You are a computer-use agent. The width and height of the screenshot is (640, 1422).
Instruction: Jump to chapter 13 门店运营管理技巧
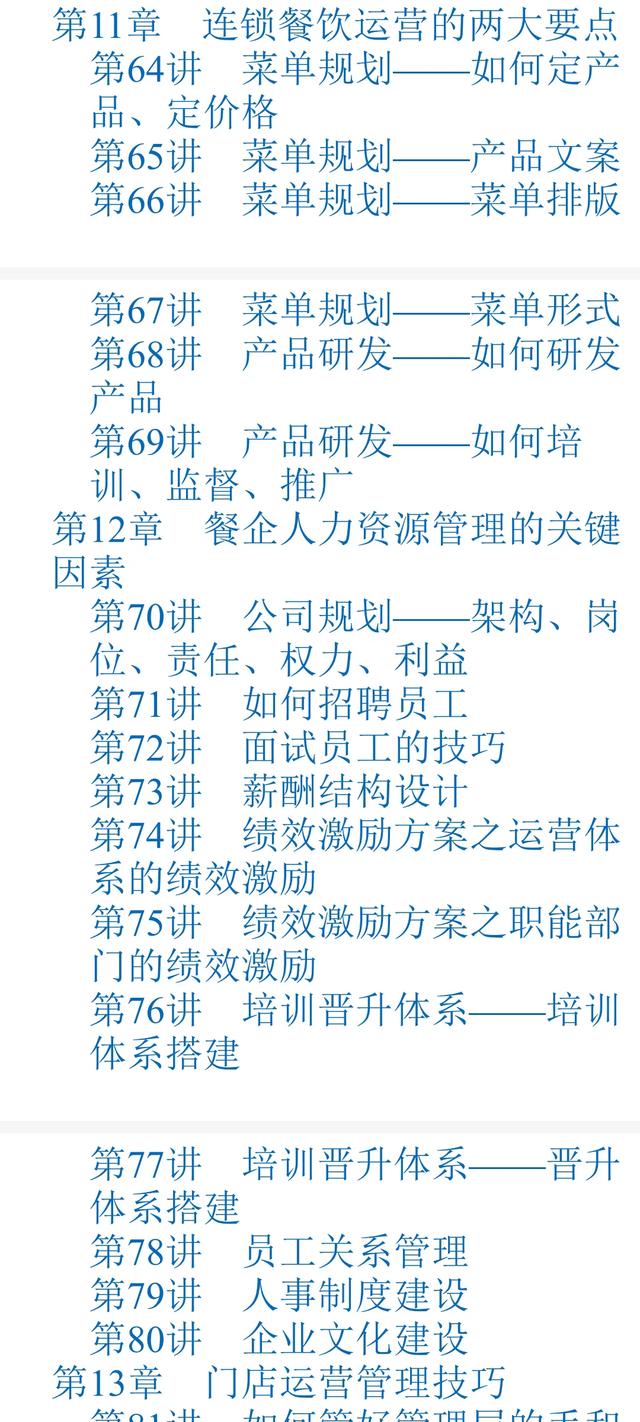(x=279, y=1384)
